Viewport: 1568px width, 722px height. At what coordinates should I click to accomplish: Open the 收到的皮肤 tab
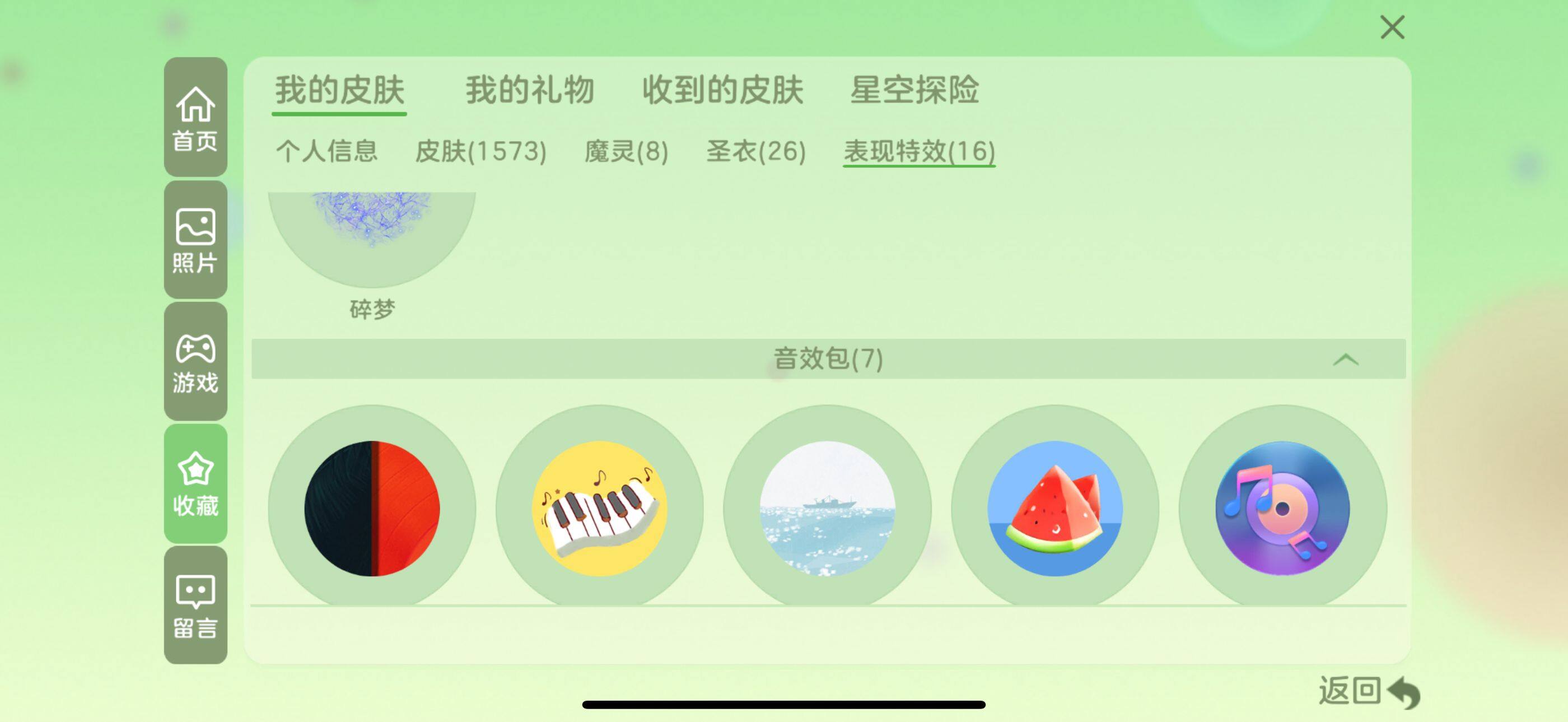tap(722, 90)
